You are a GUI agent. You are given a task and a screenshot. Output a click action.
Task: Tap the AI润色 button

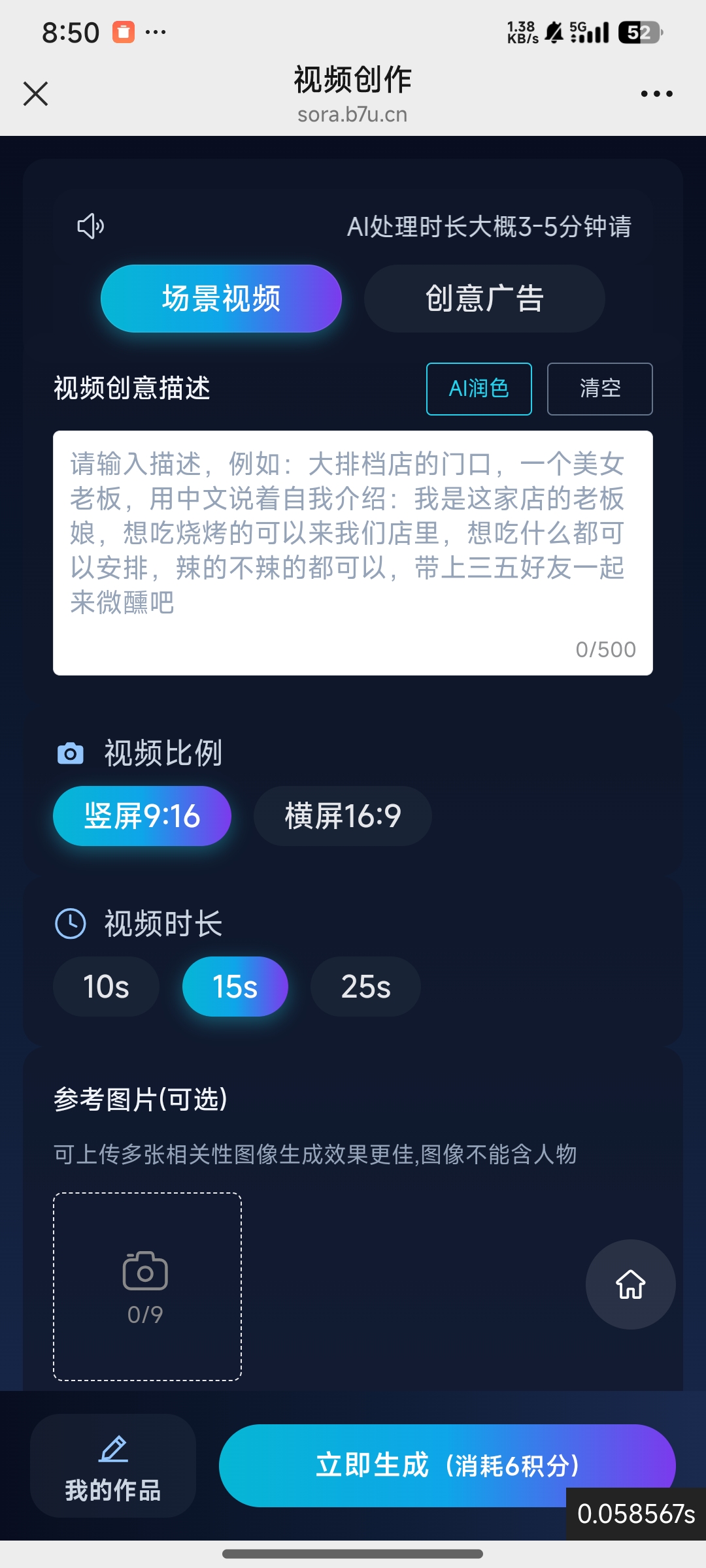479,389
